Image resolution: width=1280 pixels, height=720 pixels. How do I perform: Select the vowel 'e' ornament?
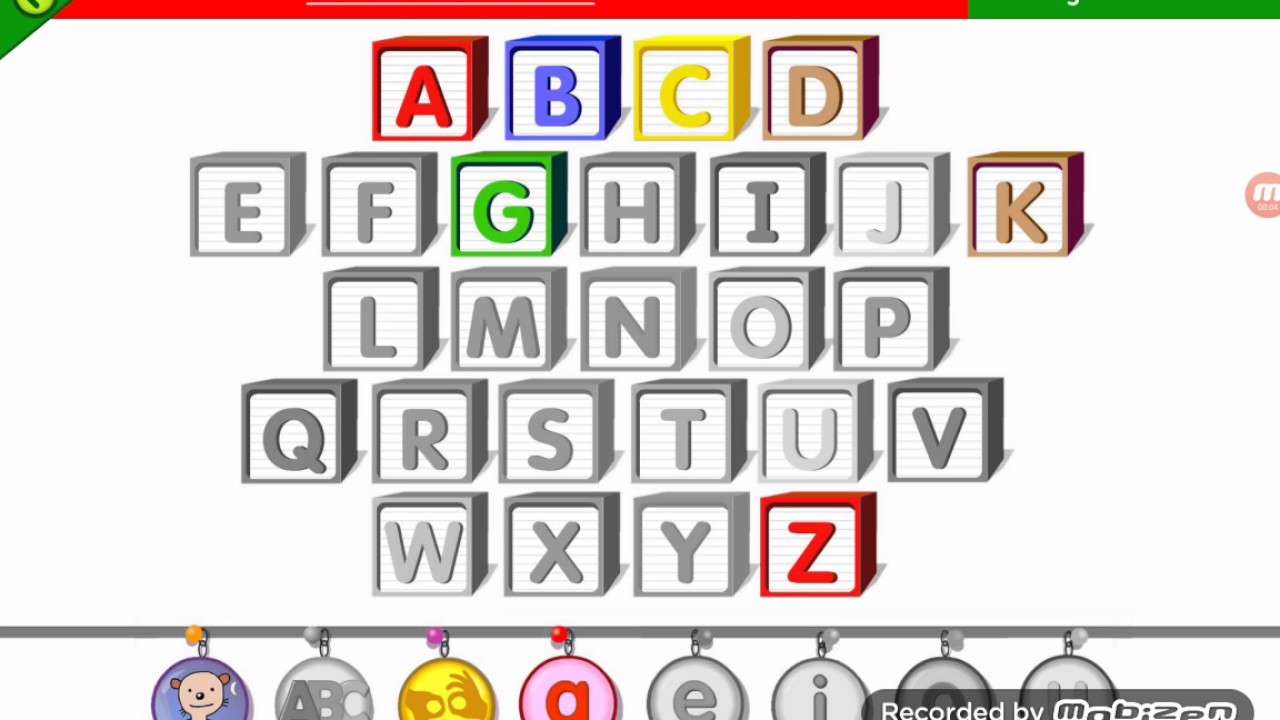coord(696,692)
